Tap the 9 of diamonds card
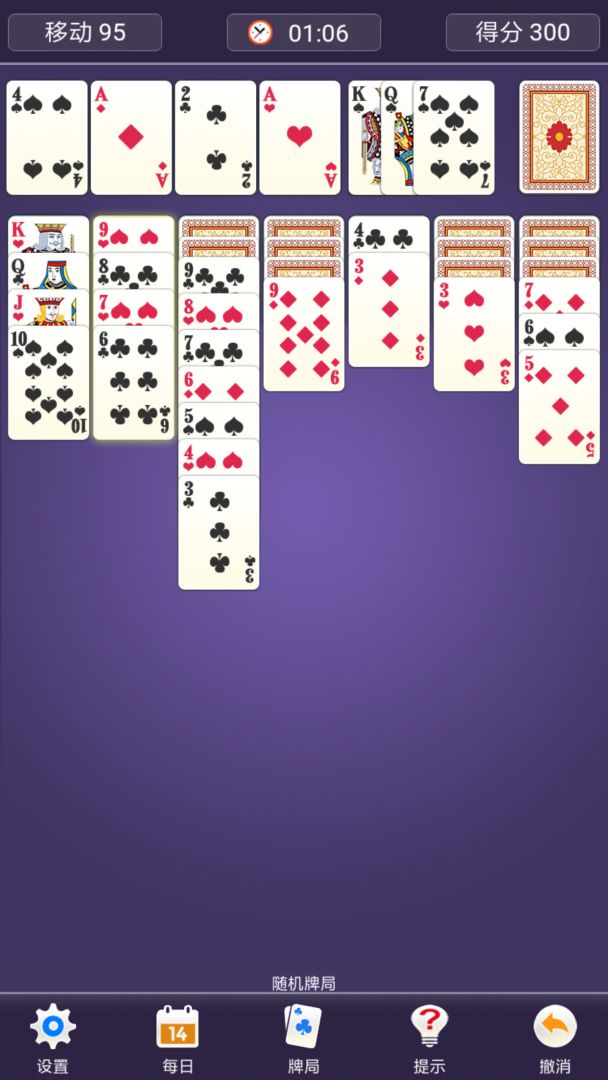This screenshot has width=608, height=1080. [304, 336]
